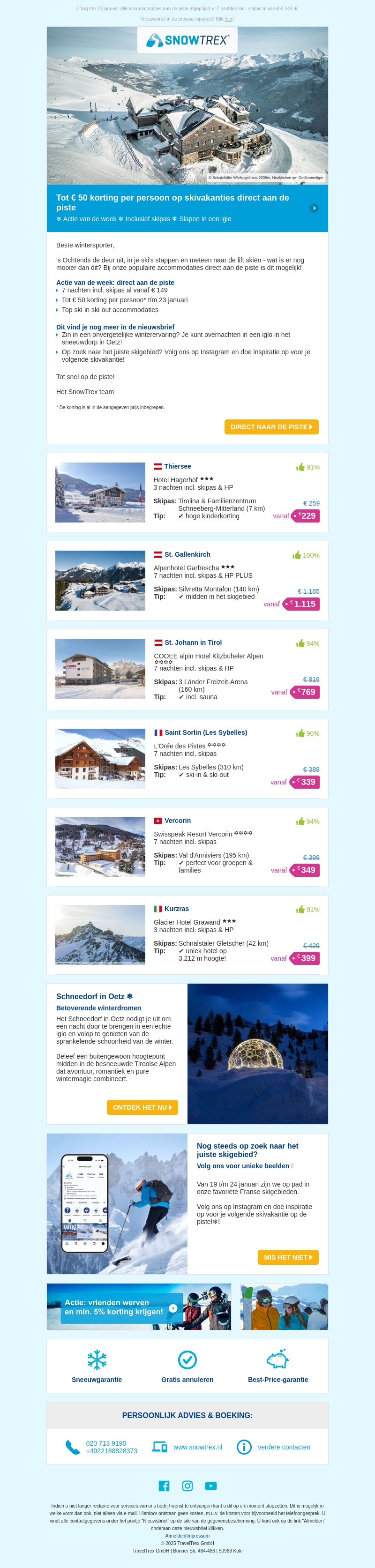Open the Impressum link
Viewport: 375px width, 1568px height.
coord(198,1536)
